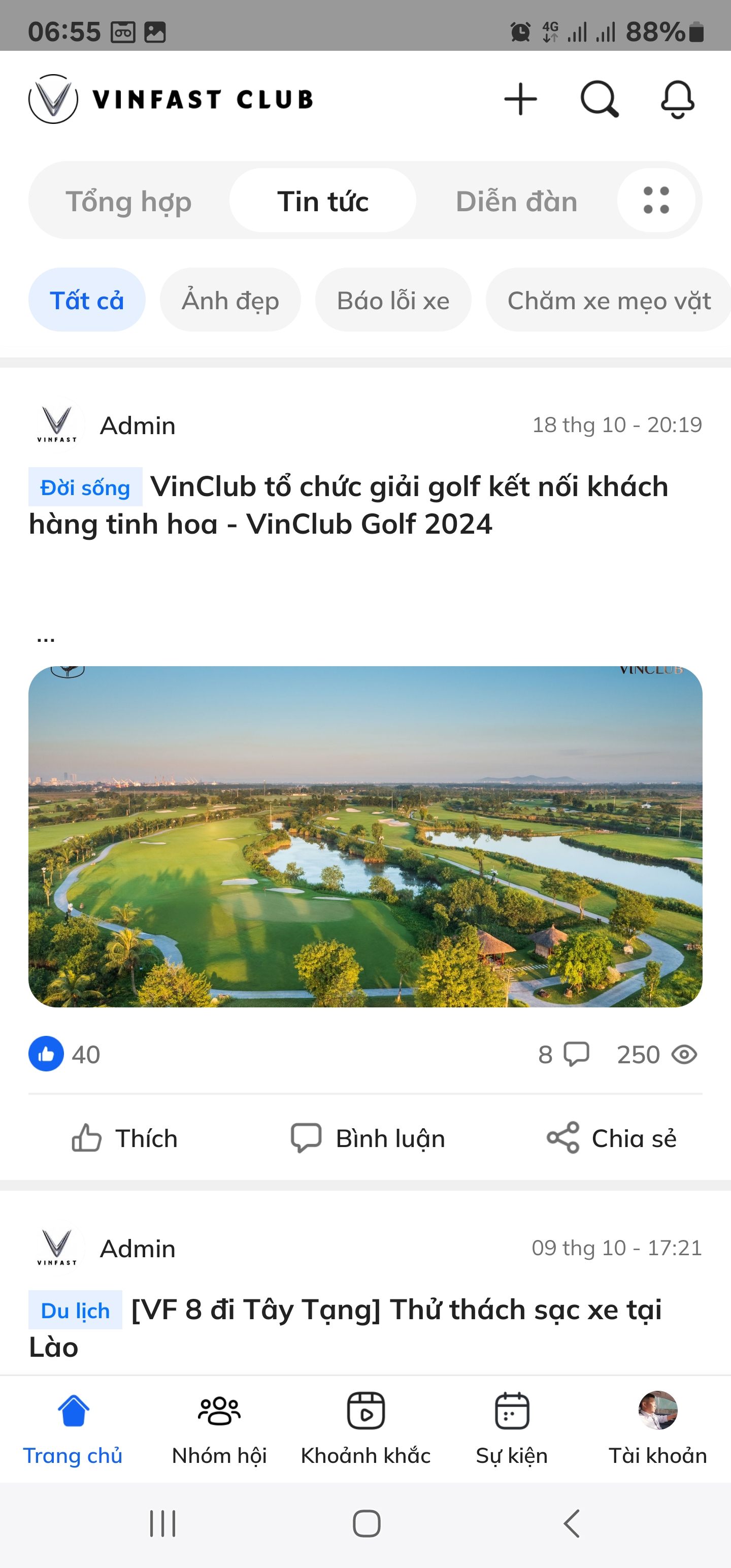Share the VinClub Golf post via Chia sẻ

click(611, 1137)
